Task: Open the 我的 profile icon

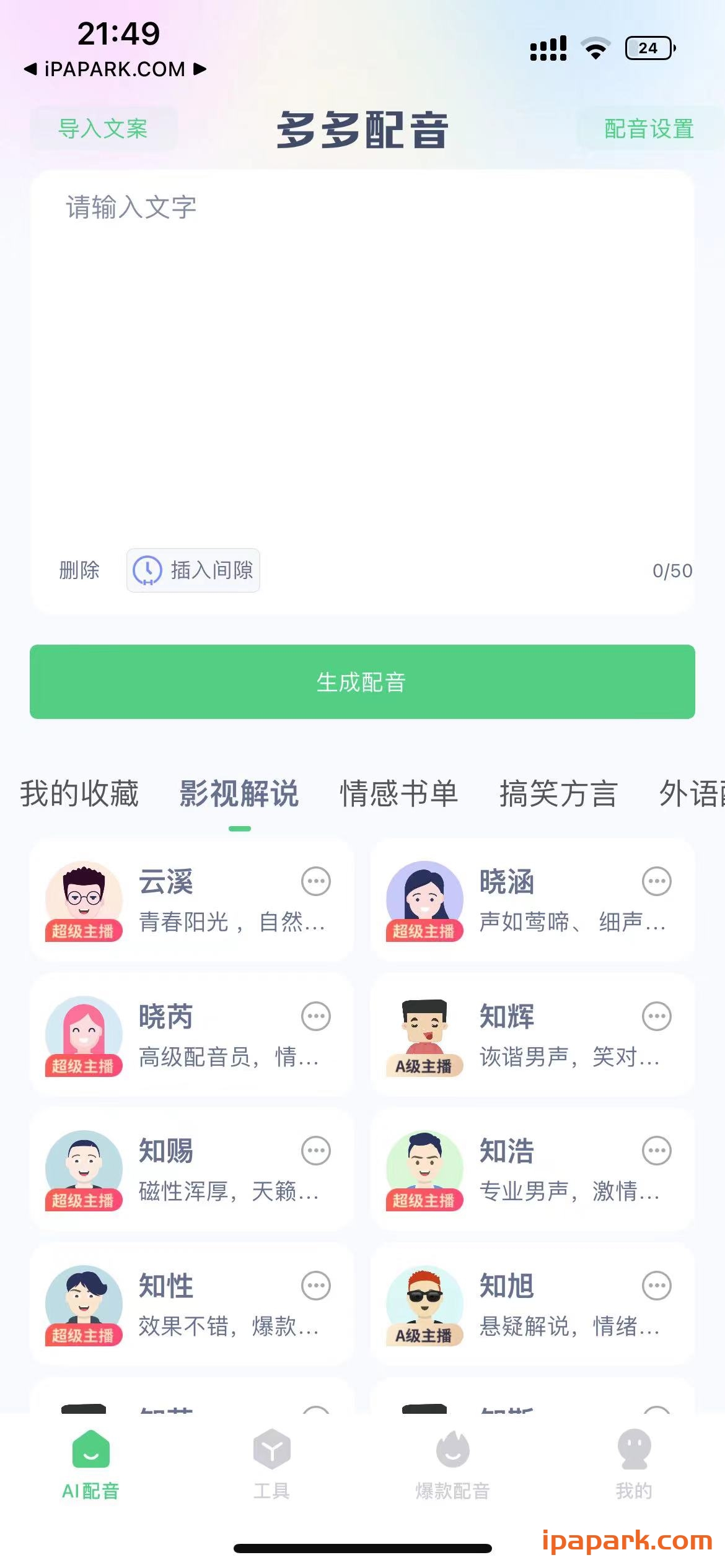Action: (x=633, y=1449)
